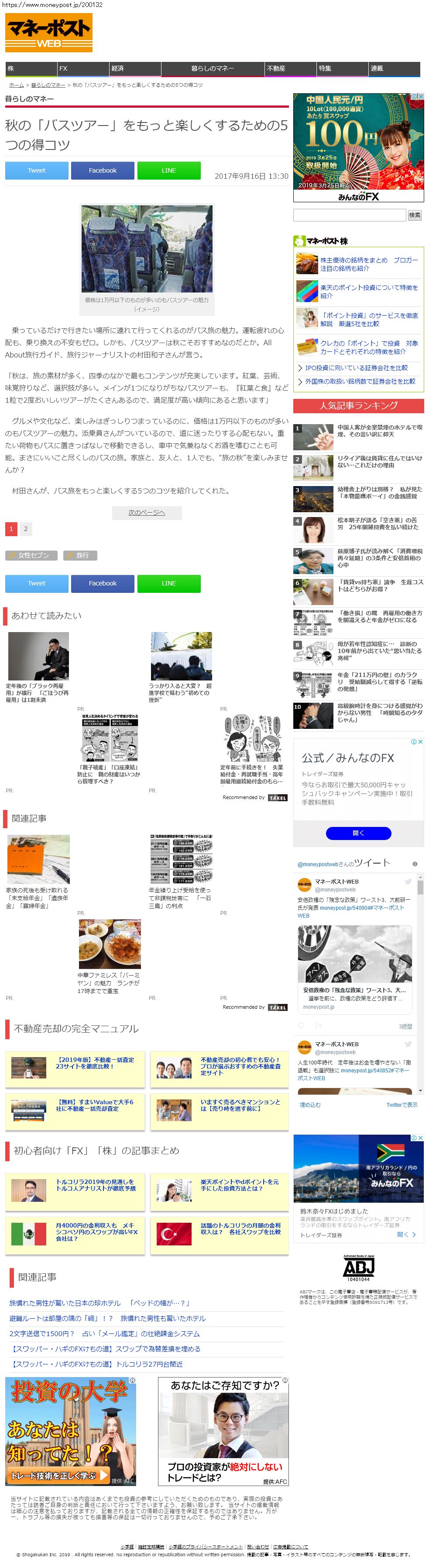Open the 暮らしのマネー navigation tab
This screenshot has height=1568, width=429.
pos(212,69)
